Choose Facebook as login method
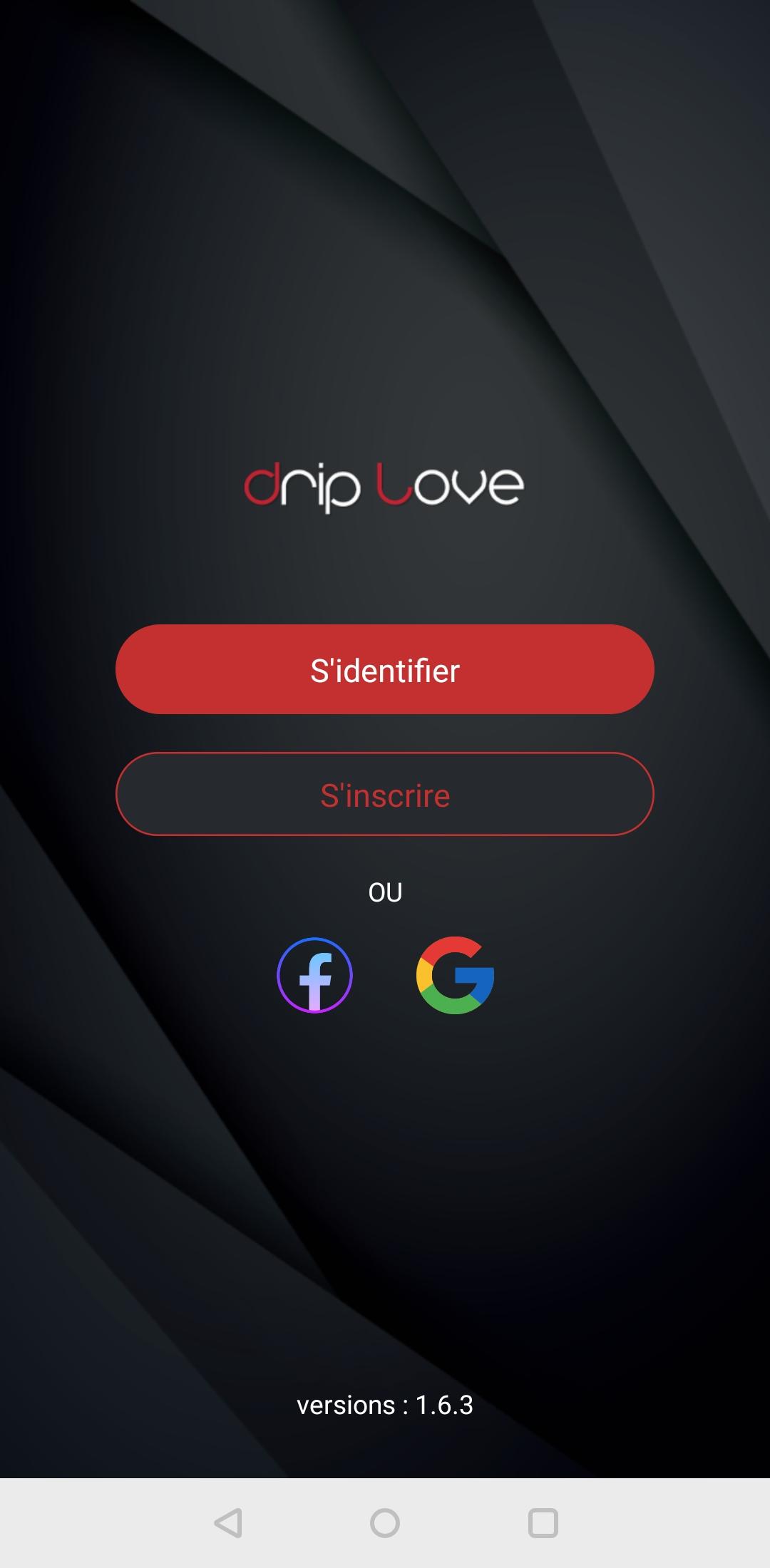The height and width of the screenshot is (1568, 770). [315, 975]
